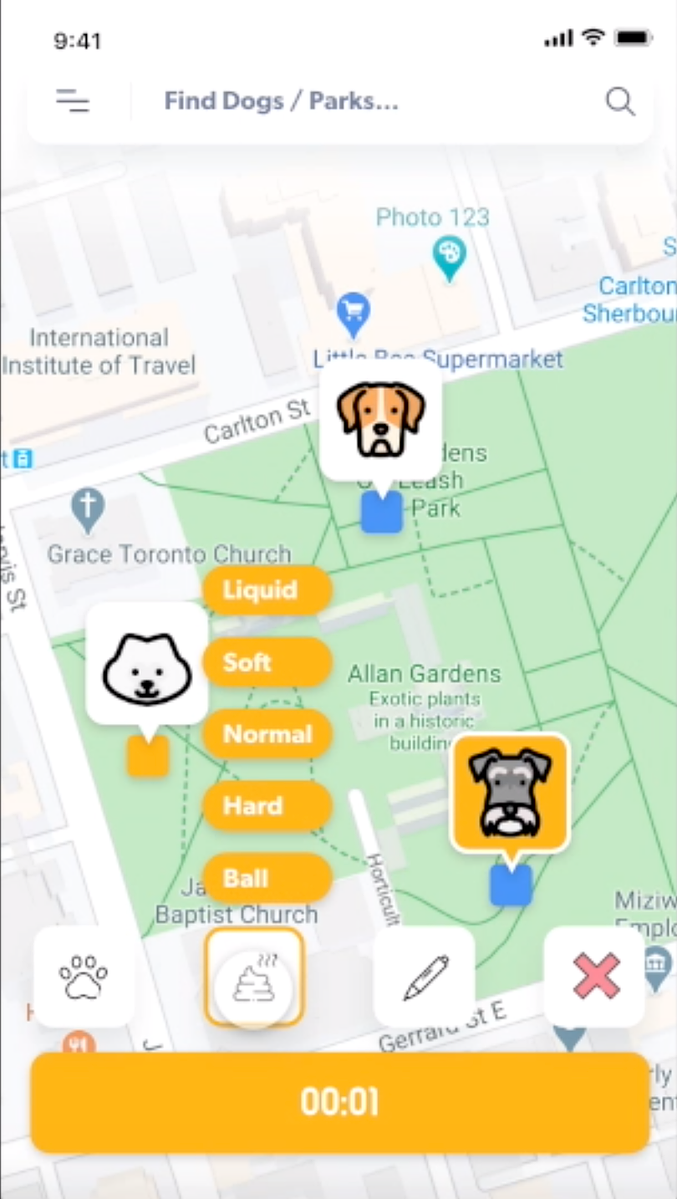This screenshot has width=677, height=1199.
Task: Tap the paw print button
Action: coord(84,976)
